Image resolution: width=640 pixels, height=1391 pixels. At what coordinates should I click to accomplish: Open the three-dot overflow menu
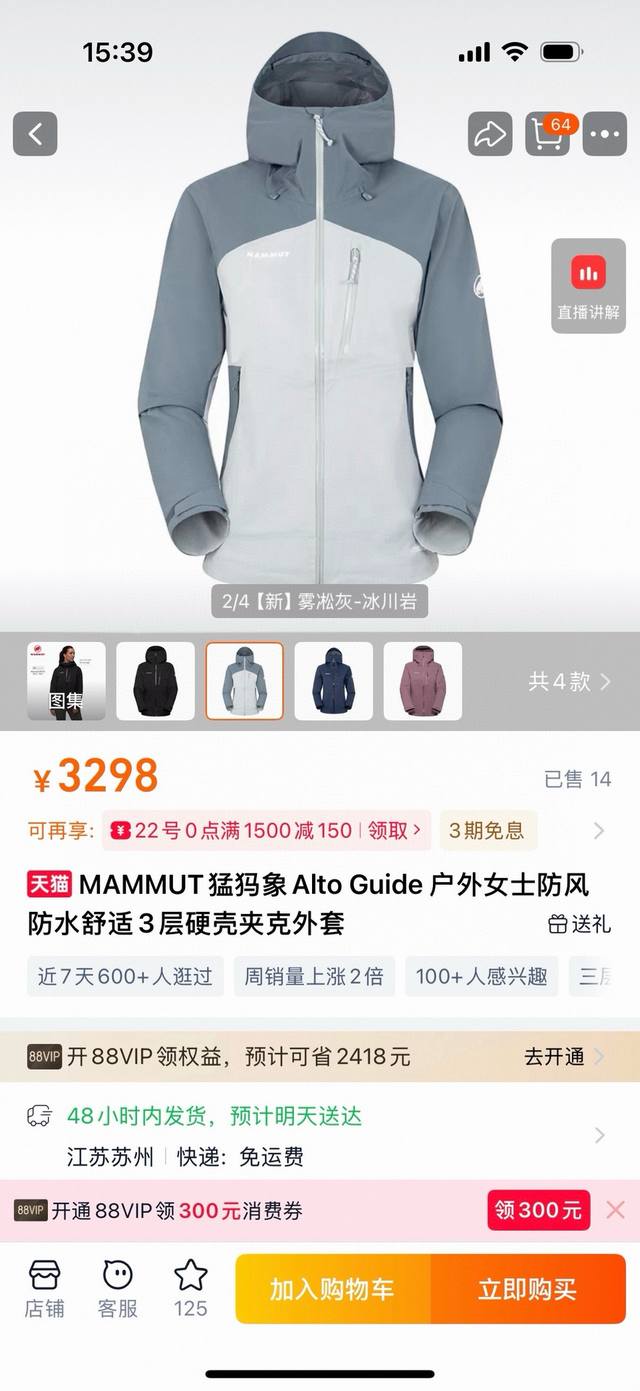604,134
